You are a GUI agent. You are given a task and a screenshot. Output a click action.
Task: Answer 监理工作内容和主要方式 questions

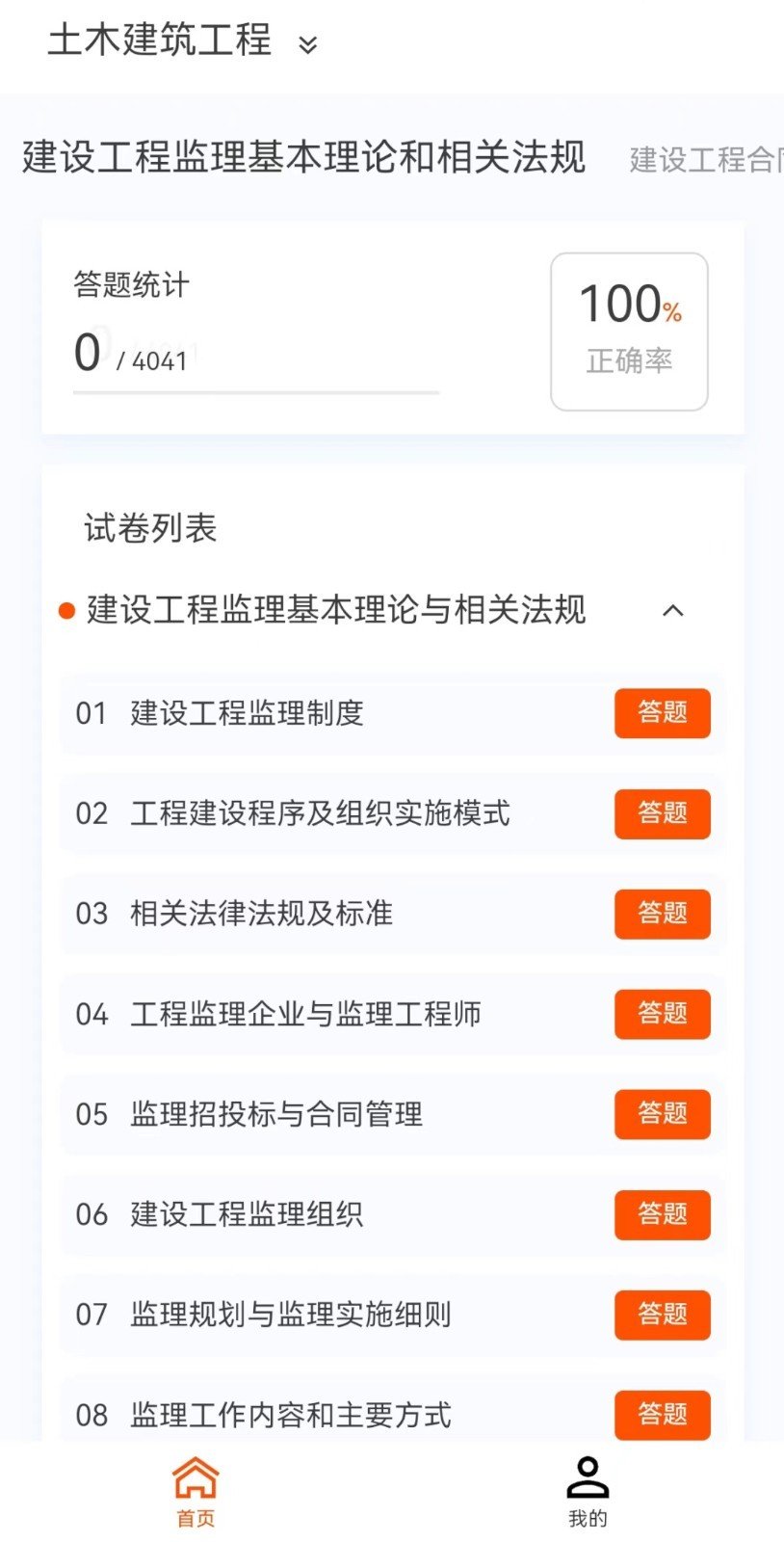(662, 1415)
